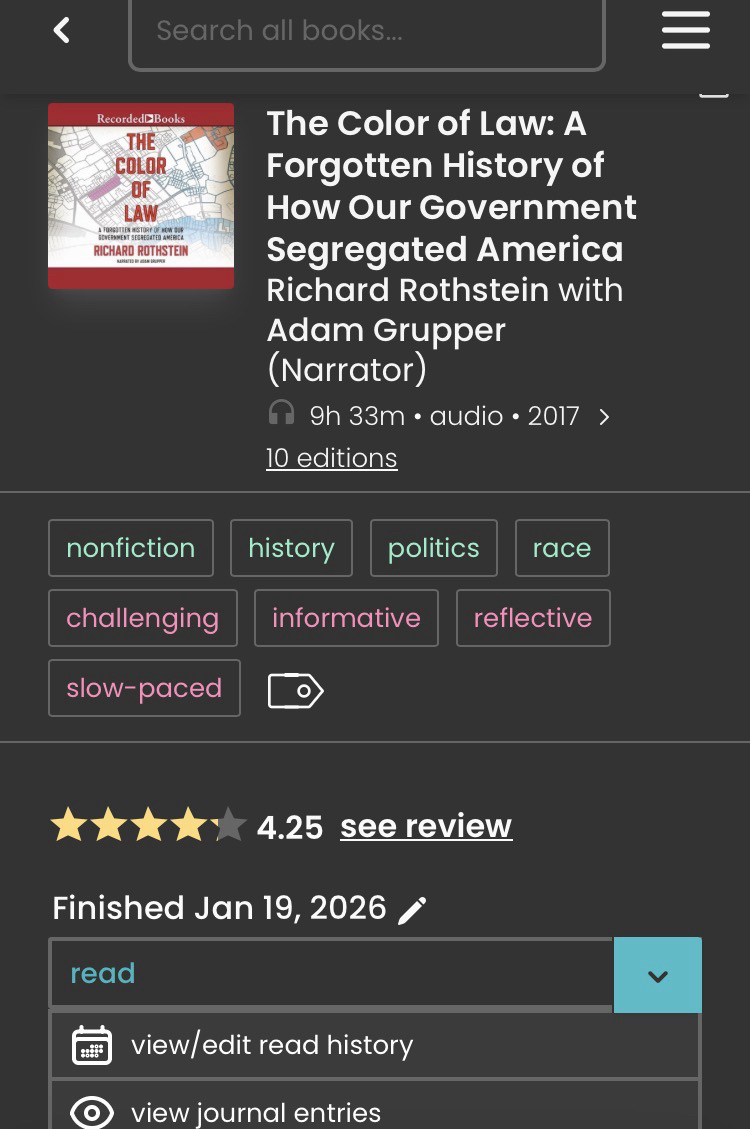Screen dimensions: 750x1129
Task: Go back using the arrow icon
Action: tap(62, 30)
